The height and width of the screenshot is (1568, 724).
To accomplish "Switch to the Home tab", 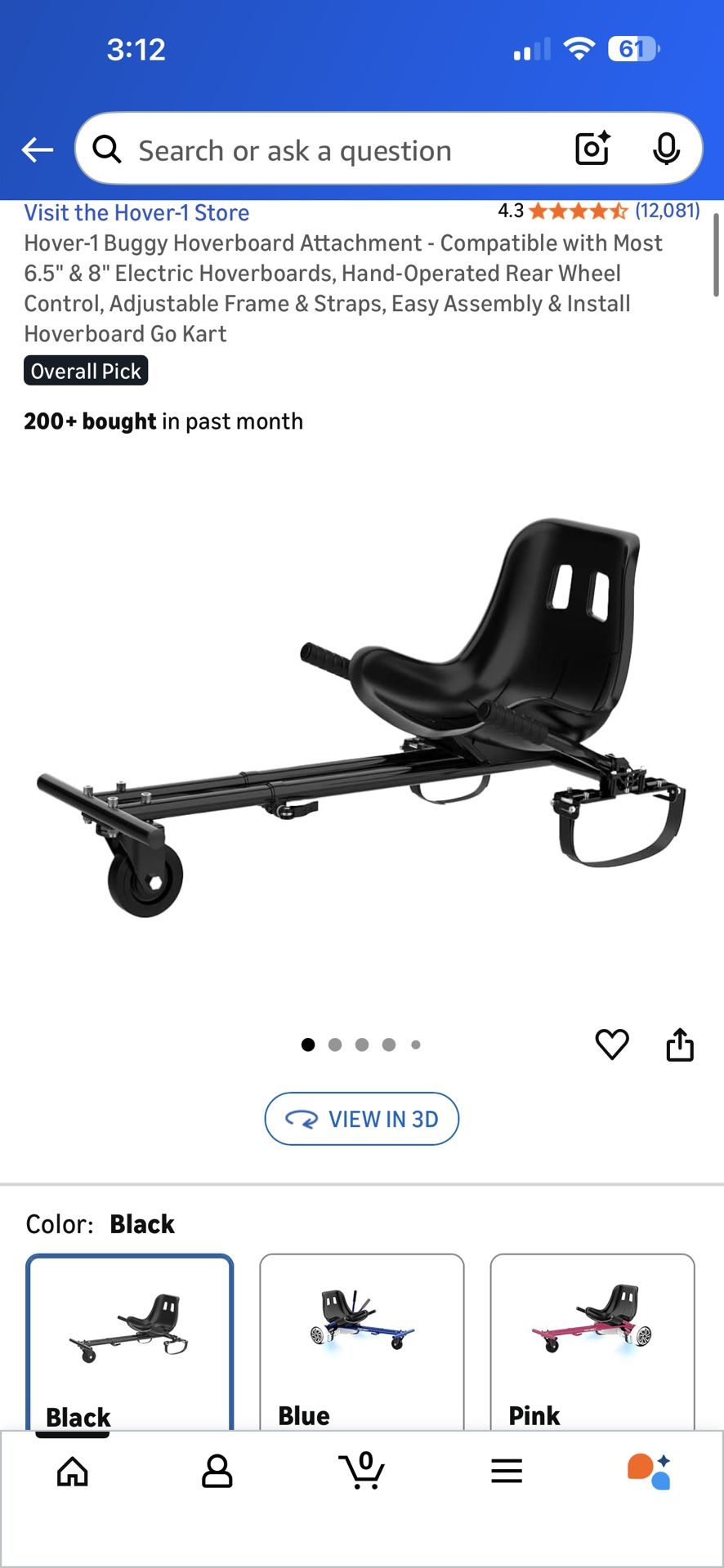I will tap(73, 1472).
